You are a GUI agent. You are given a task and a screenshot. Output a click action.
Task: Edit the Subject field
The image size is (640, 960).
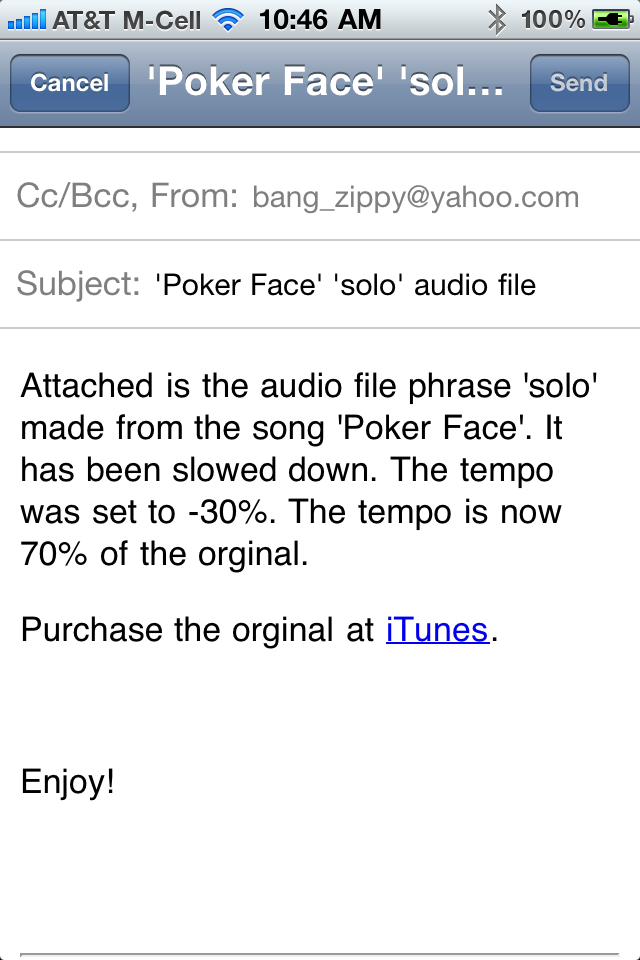pos(345,285)
